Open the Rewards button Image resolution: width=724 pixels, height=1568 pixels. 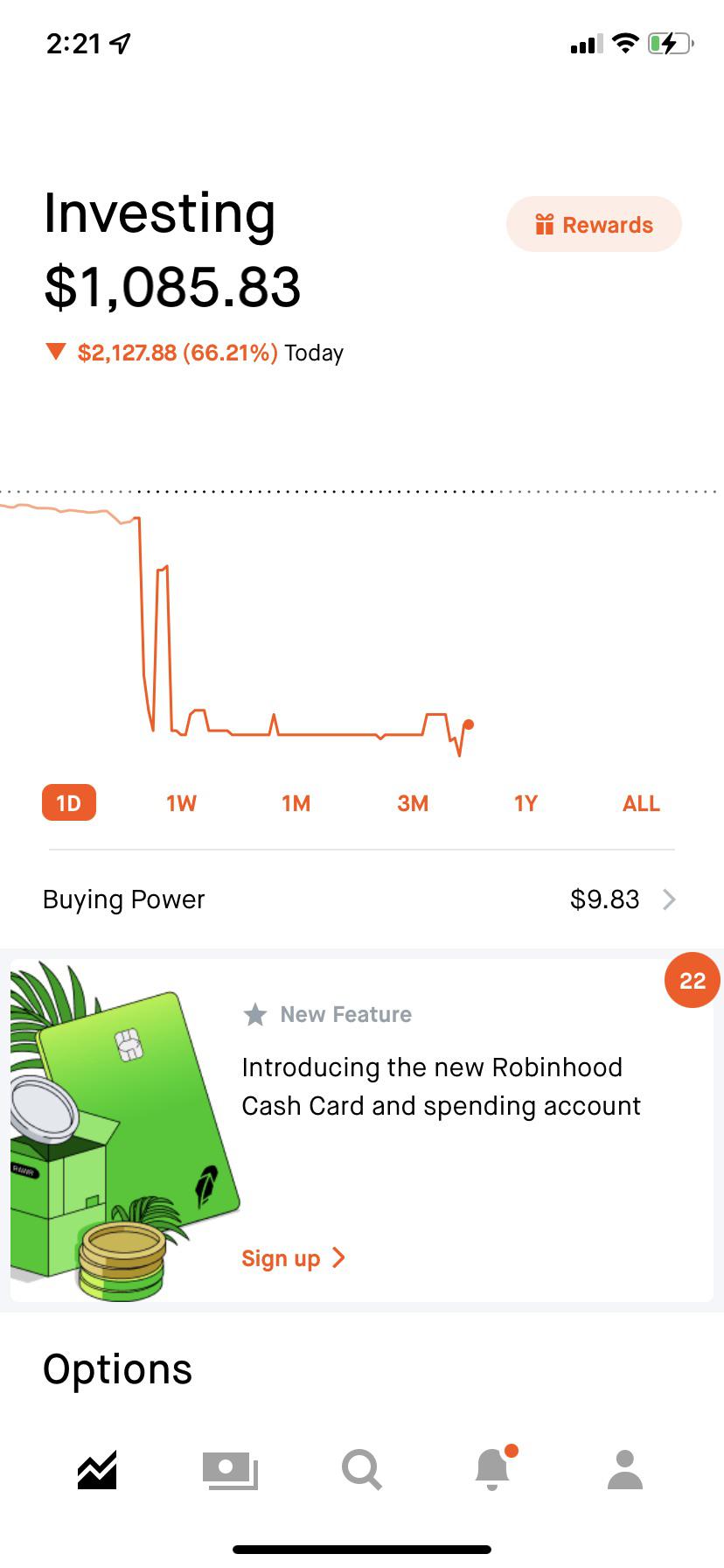click(x=594, y=224)
